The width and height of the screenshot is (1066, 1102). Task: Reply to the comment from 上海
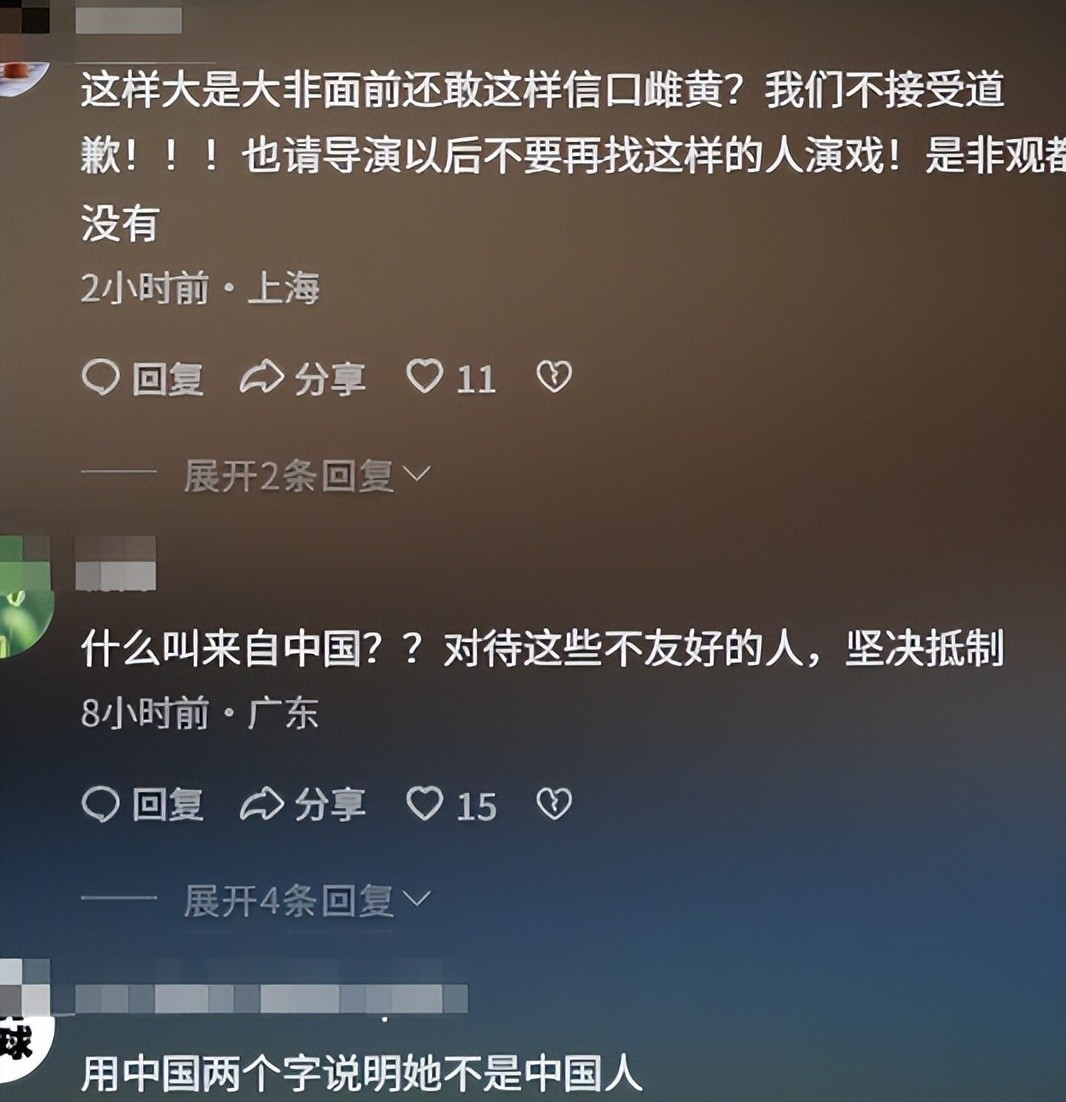(x=143, y=378)
